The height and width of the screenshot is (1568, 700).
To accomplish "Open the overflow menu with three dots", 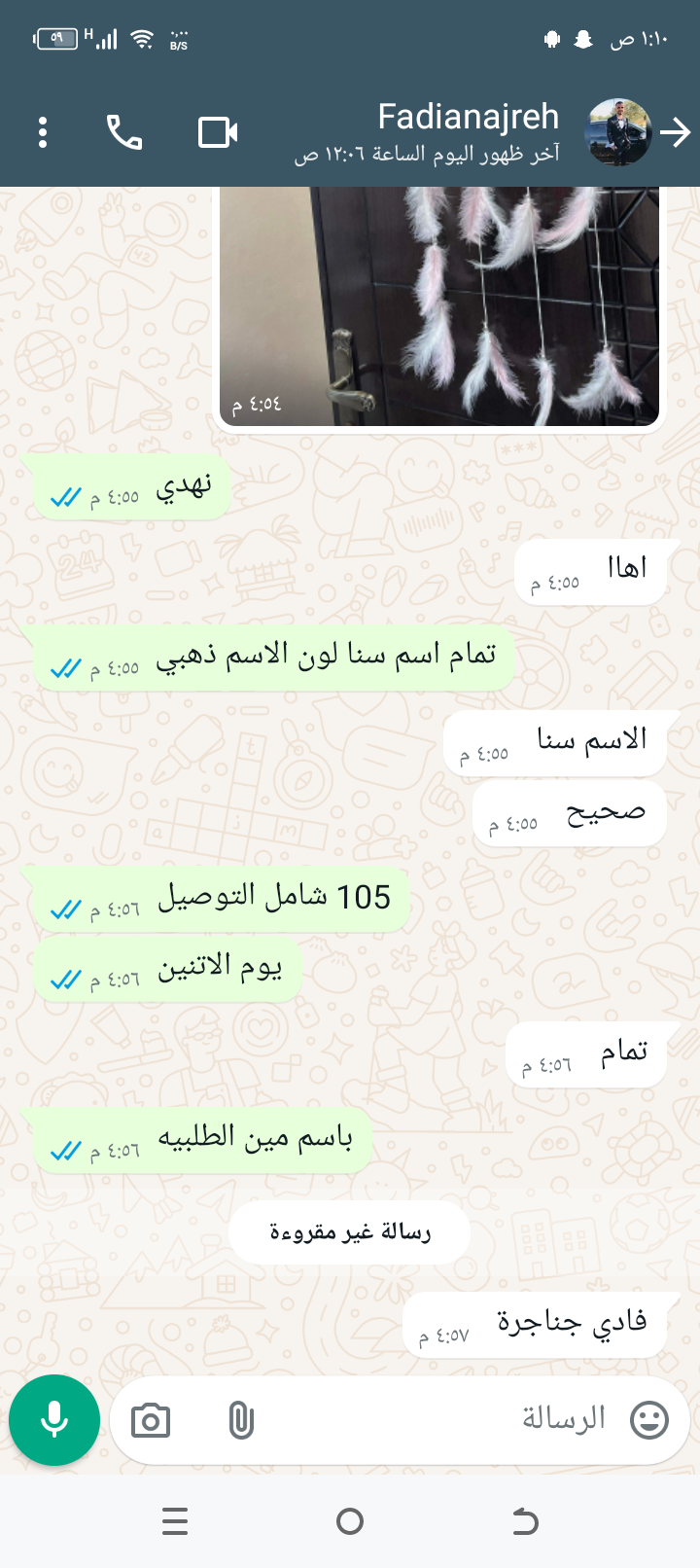I will (43, 132).
